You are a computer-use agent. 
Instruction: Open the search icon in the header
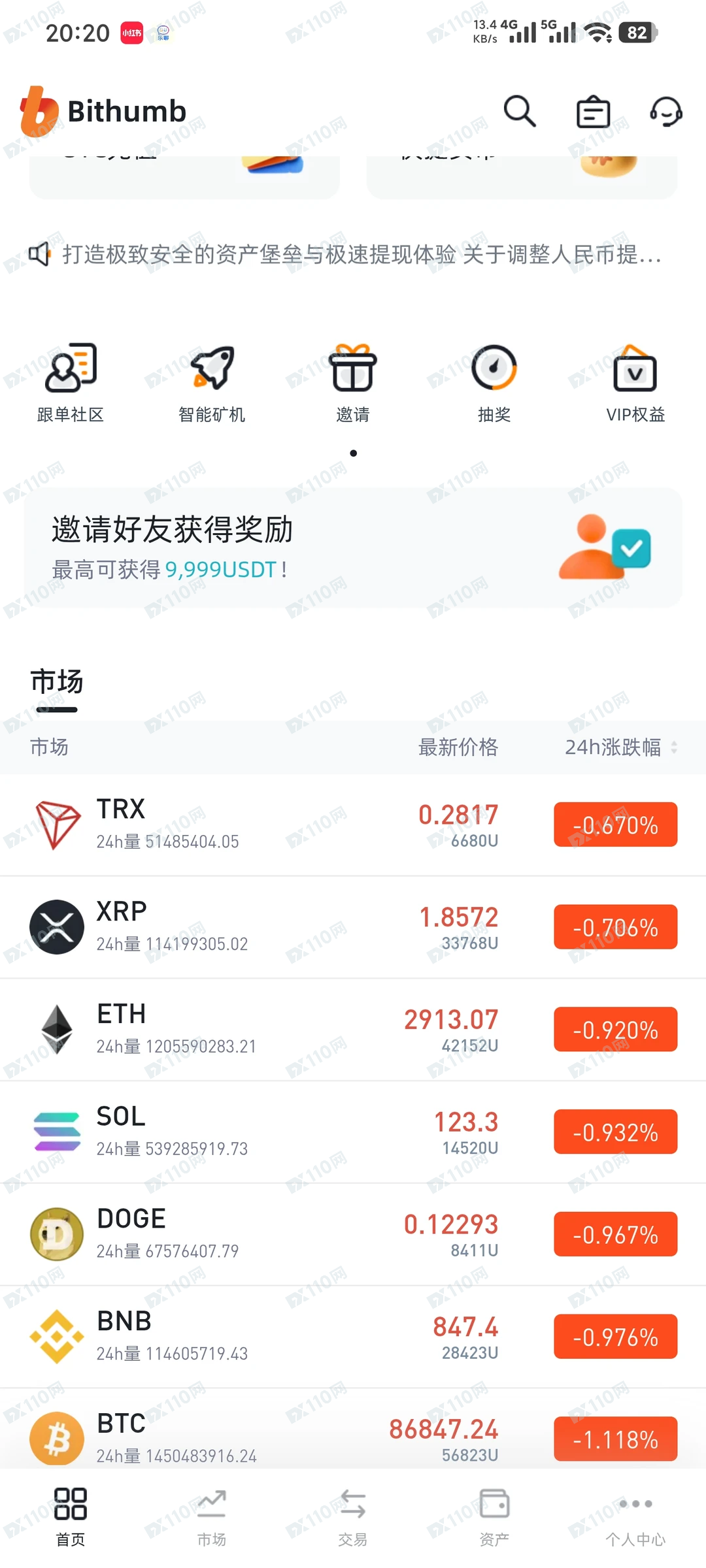pos(520,112)
